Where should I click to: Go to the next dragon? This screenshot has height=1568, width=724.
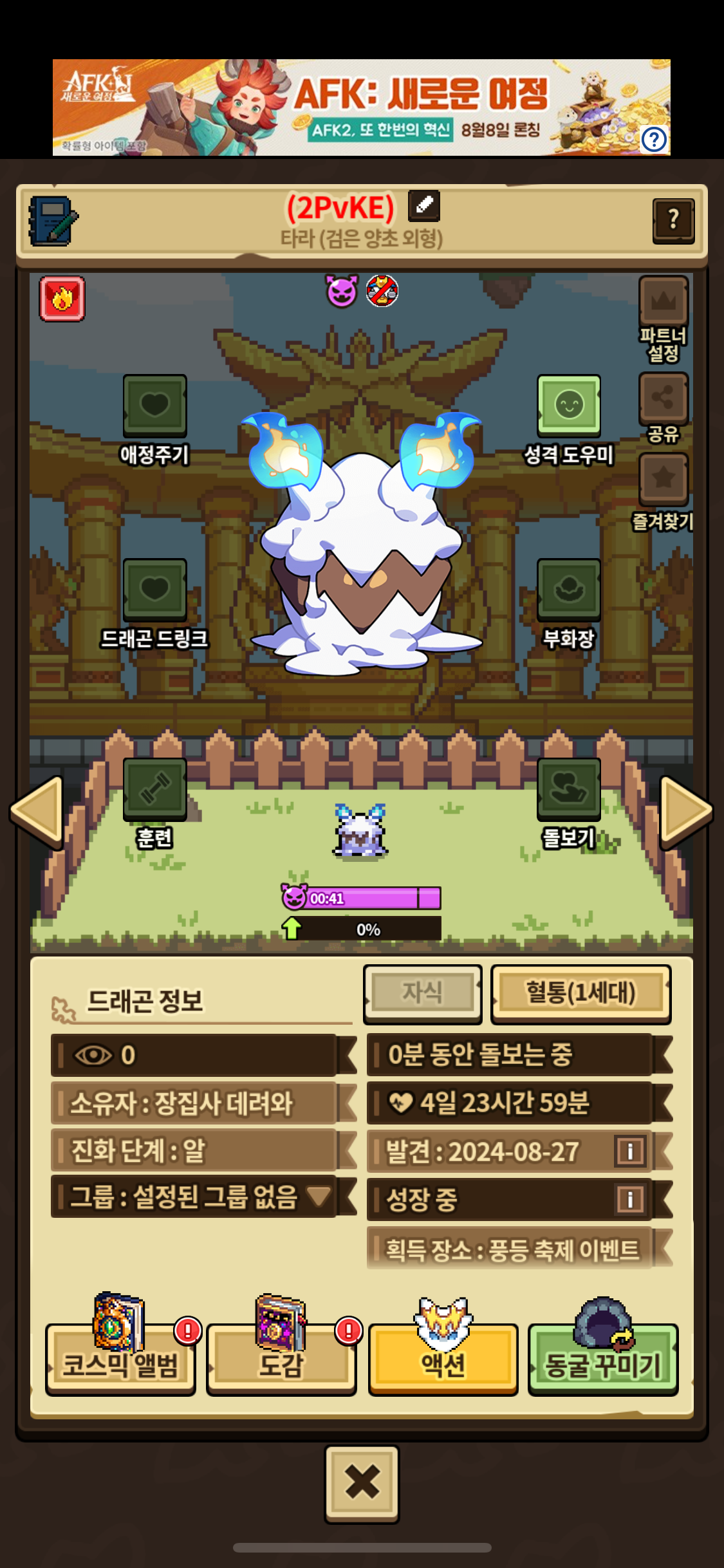tap(685, 812)
